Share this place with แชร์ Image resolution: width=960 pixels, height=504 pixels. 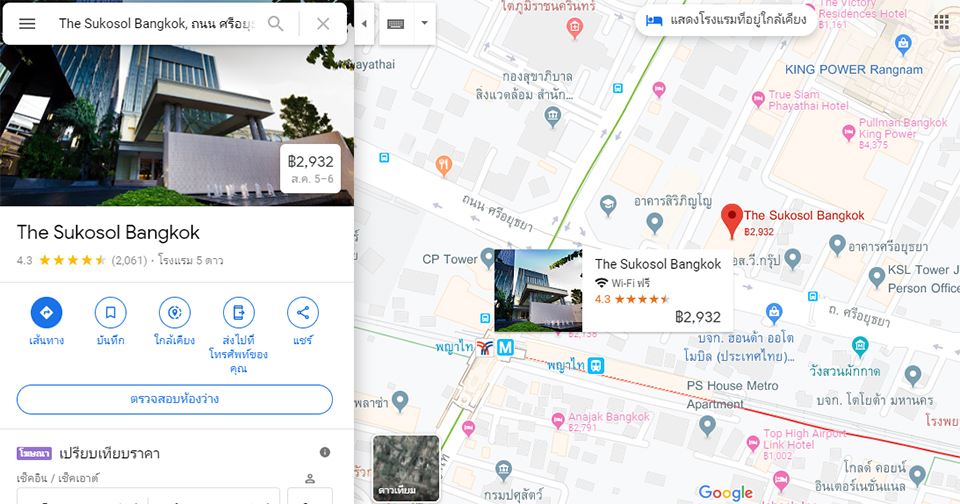pyautogui.click(x=302, y=313)
